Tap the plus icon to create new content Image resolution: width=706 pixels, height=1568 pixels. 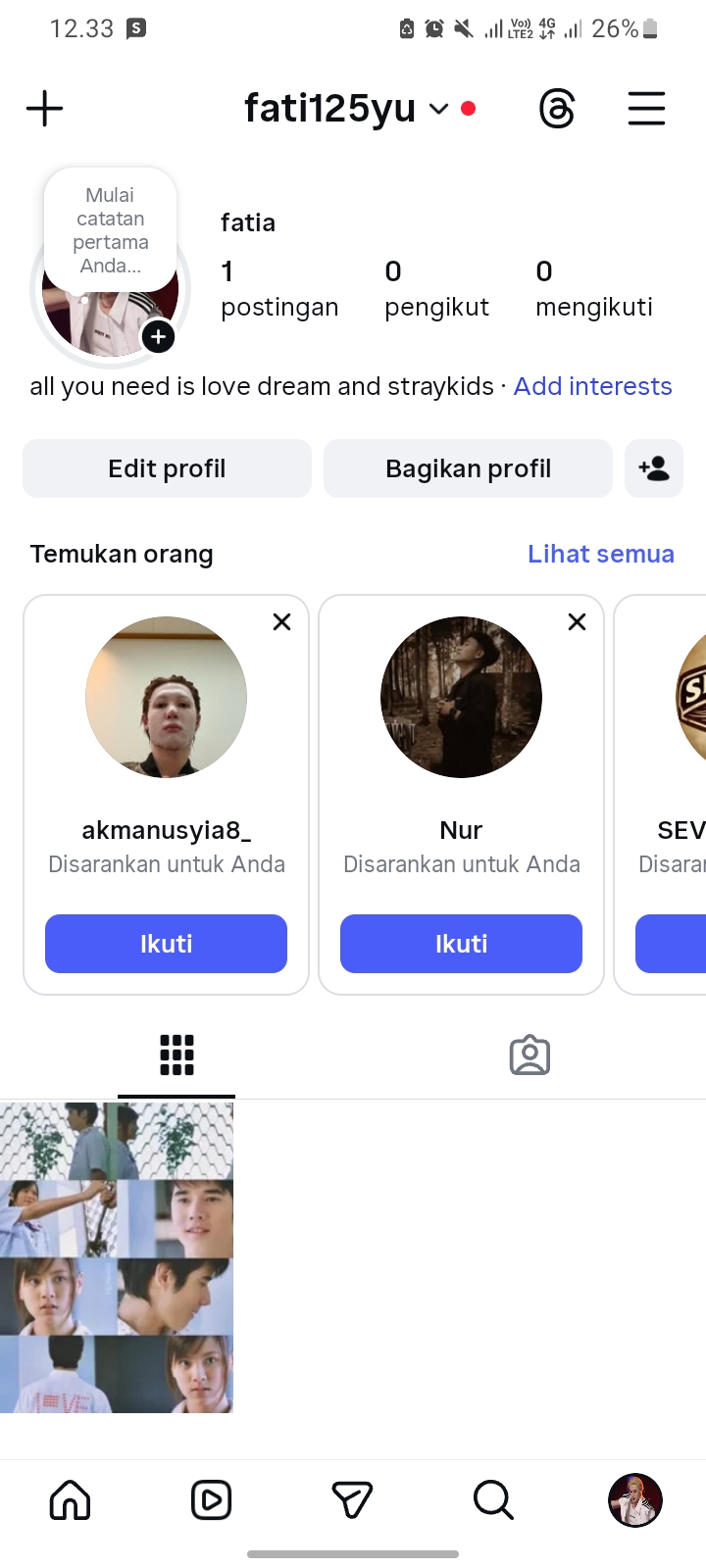pos(44,108)
